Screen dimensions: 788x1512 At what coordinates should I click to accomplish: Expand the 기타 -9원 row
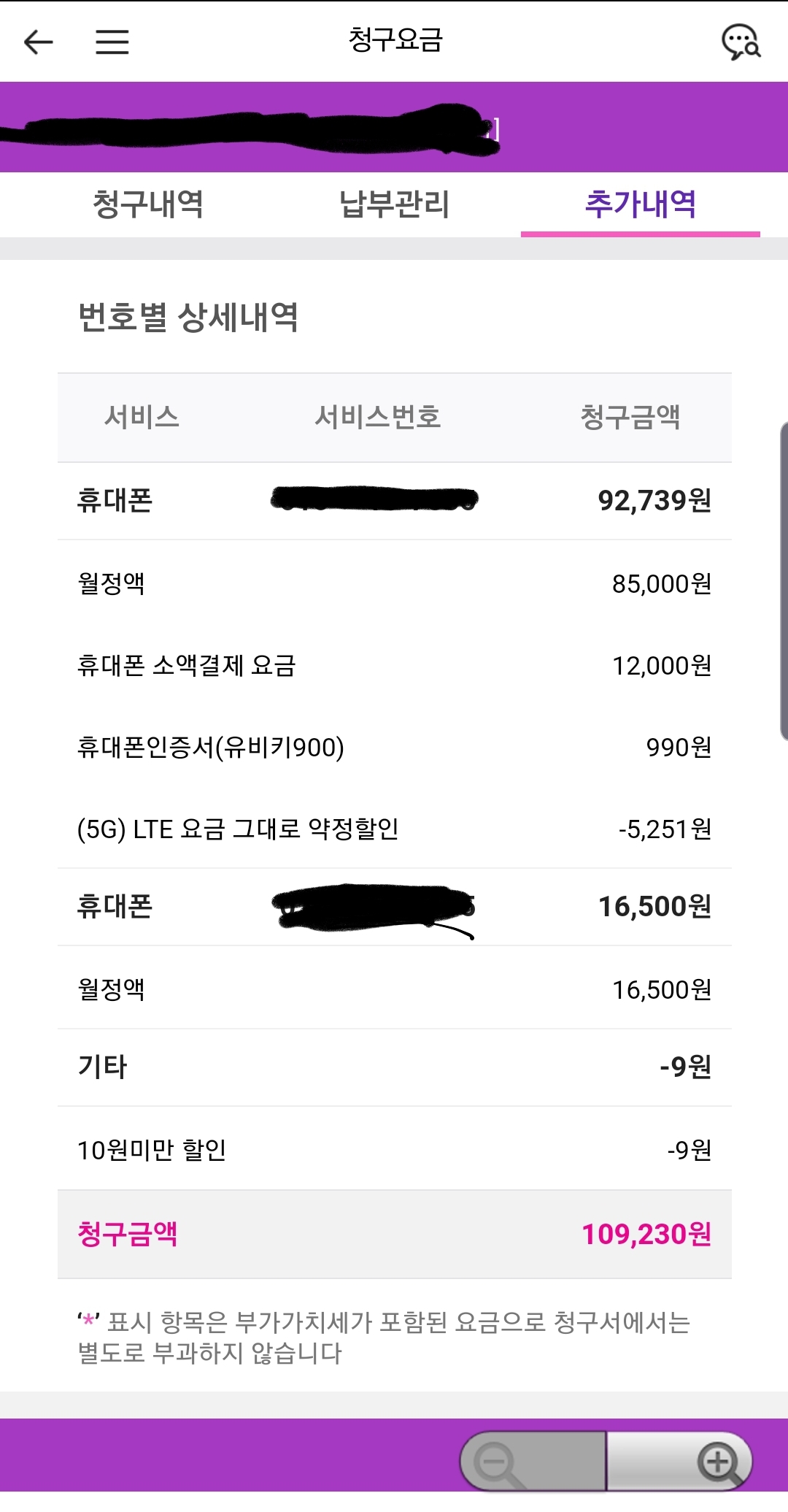[x=394, y=1066]
